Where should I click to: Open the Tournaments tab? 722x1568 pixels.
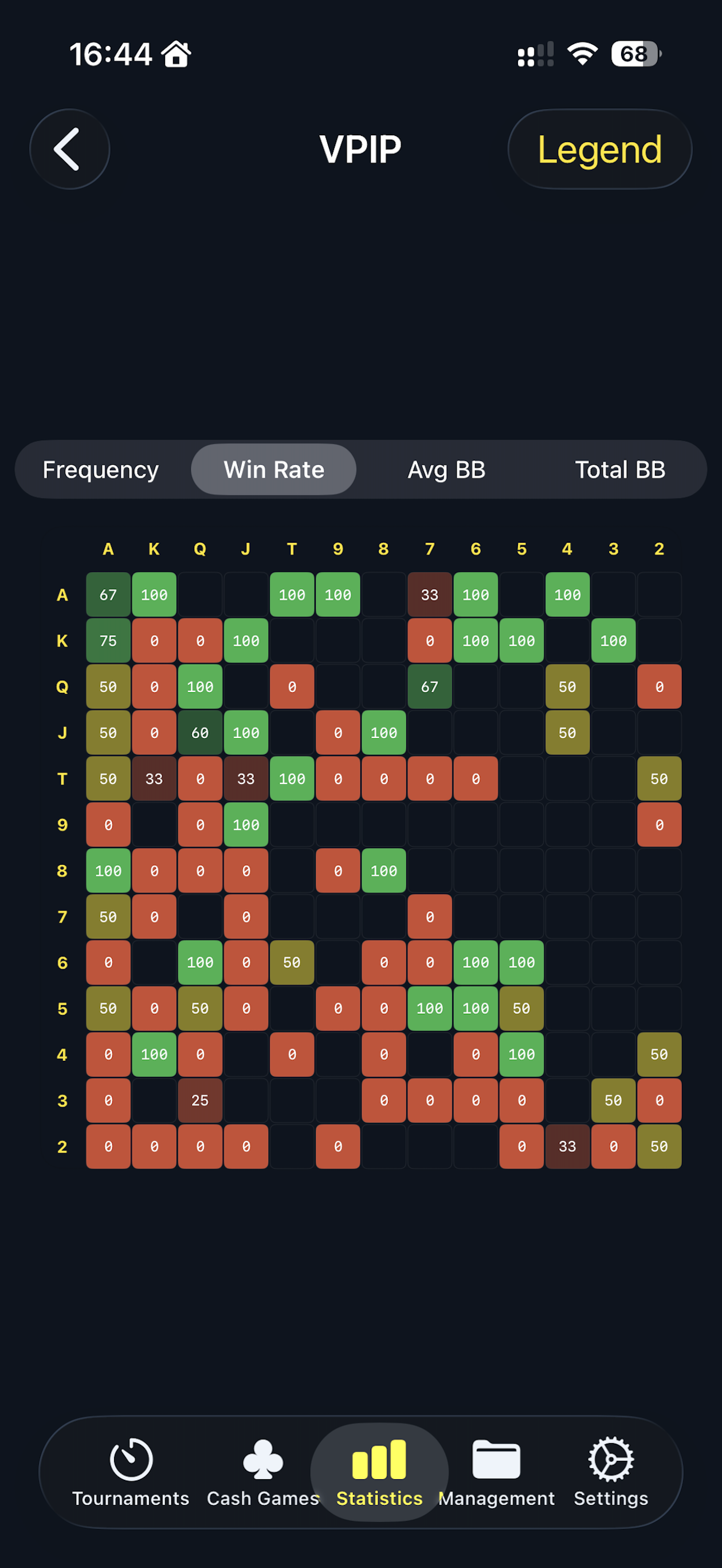pyautogui.click(x=130, y=1472)
